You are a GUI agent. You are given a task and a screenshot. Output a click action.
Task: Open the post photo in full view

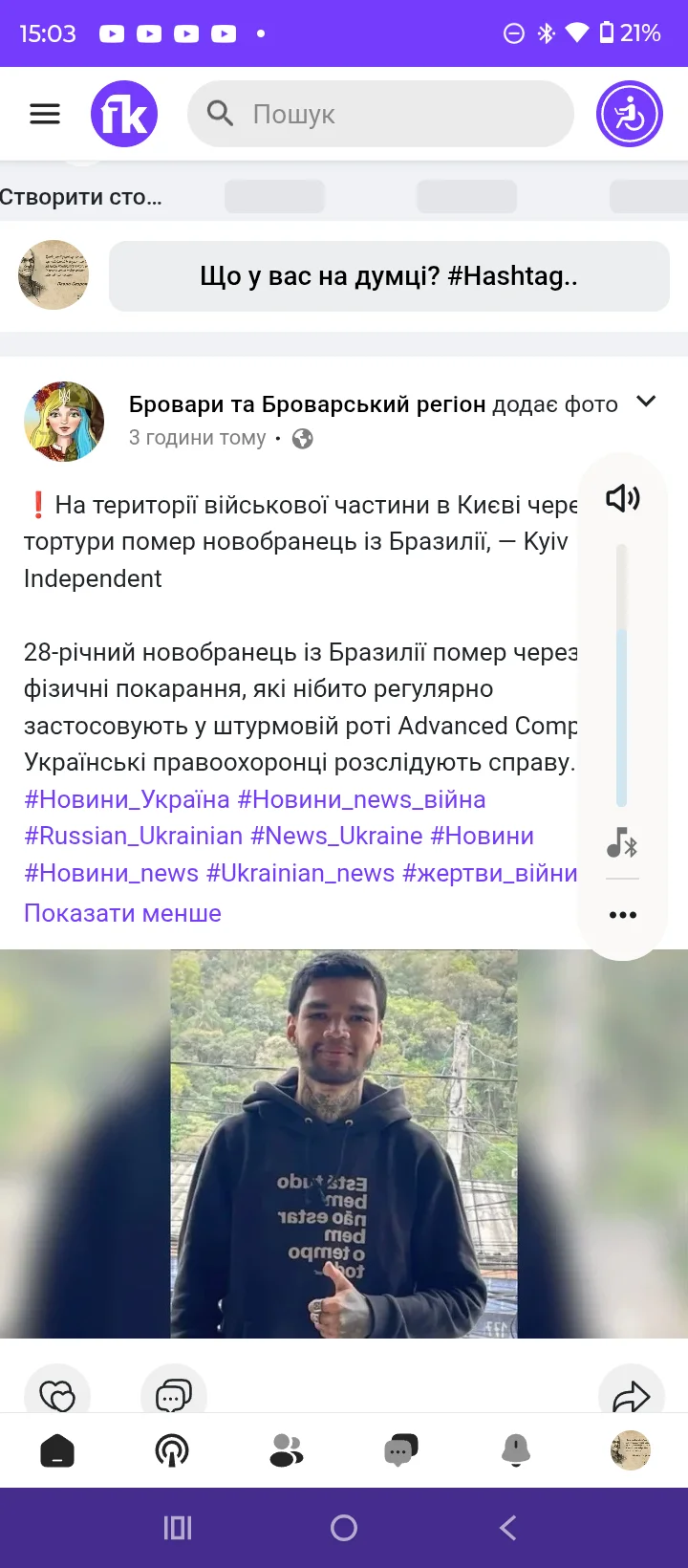tap(344, 1143)
